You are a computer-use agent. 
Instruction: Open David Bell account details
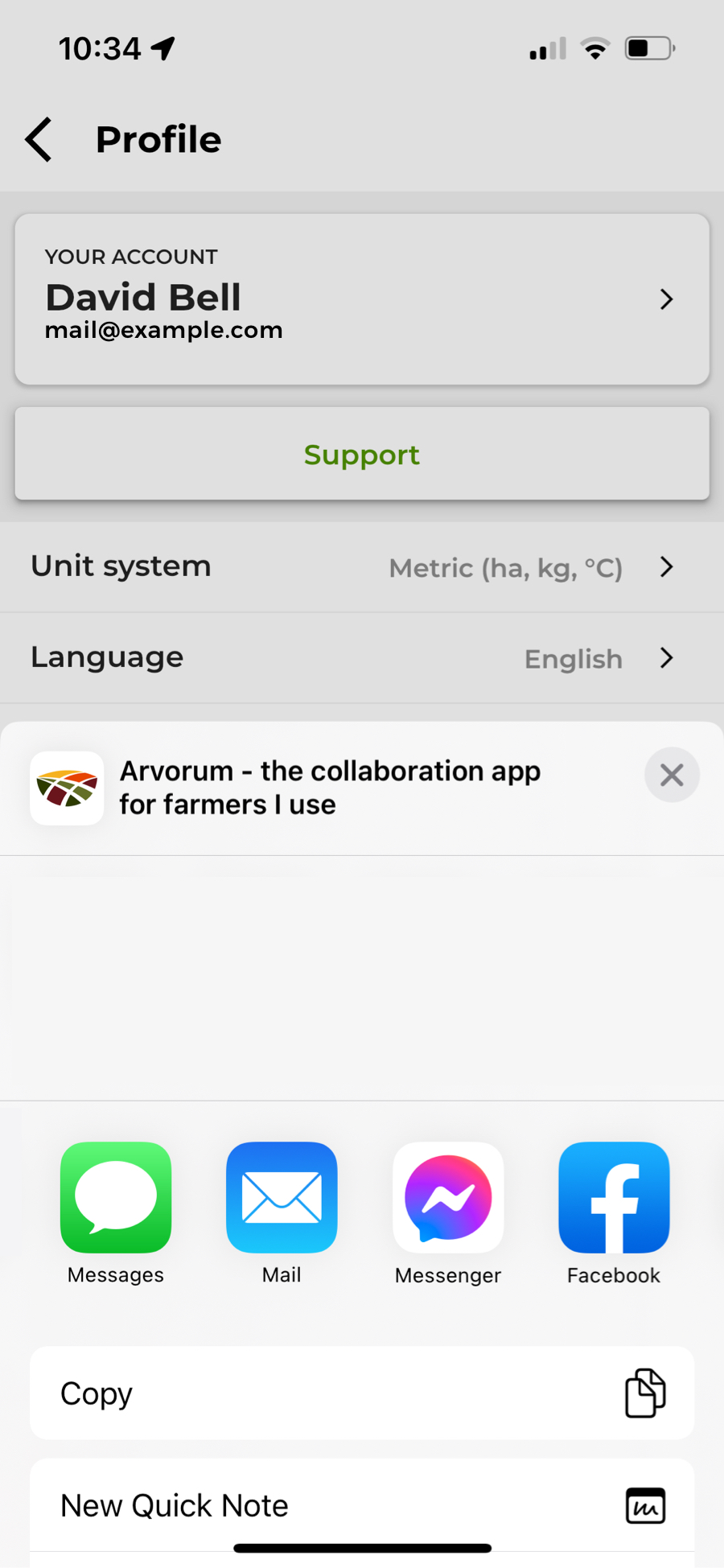click(362, 298)
